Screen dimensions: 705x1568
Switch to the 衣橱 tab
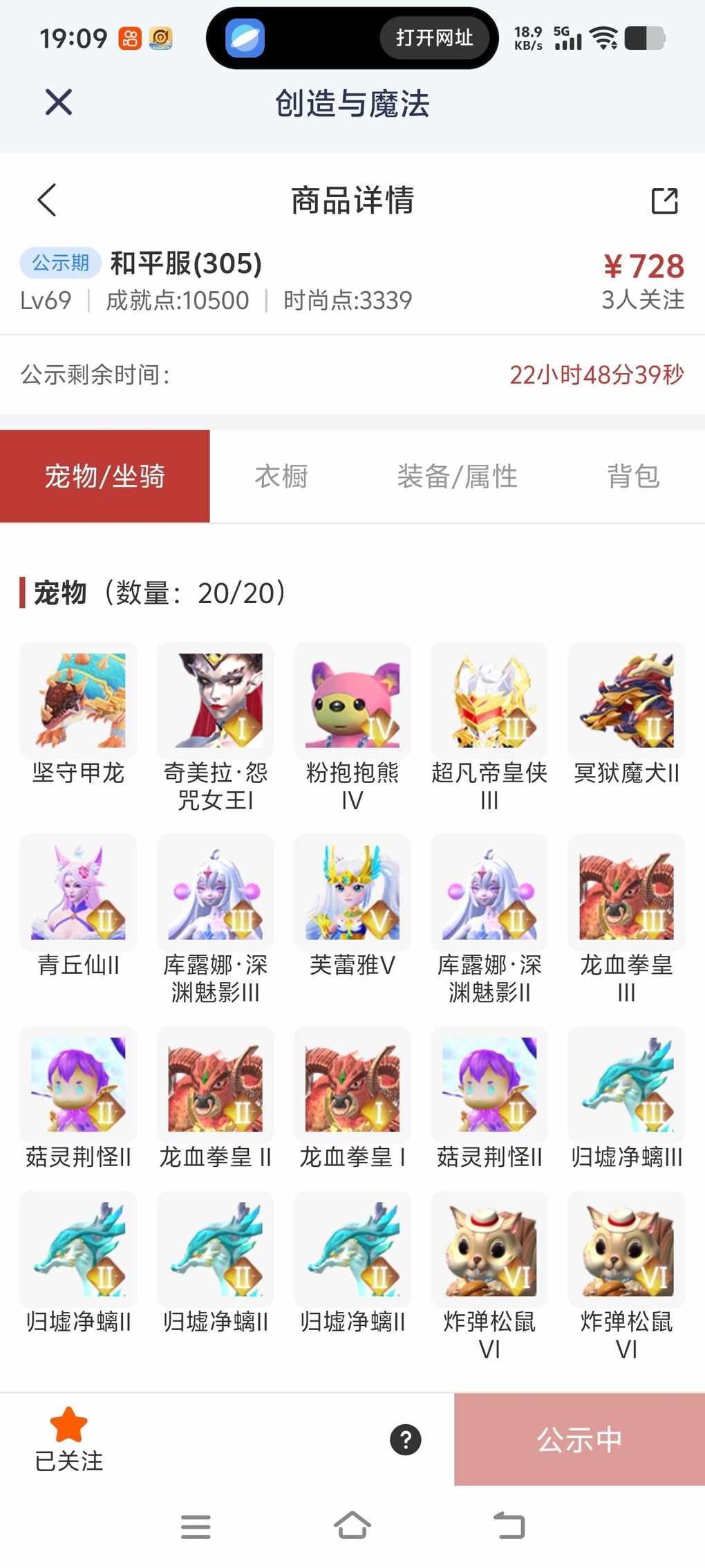tap(281, 477)
